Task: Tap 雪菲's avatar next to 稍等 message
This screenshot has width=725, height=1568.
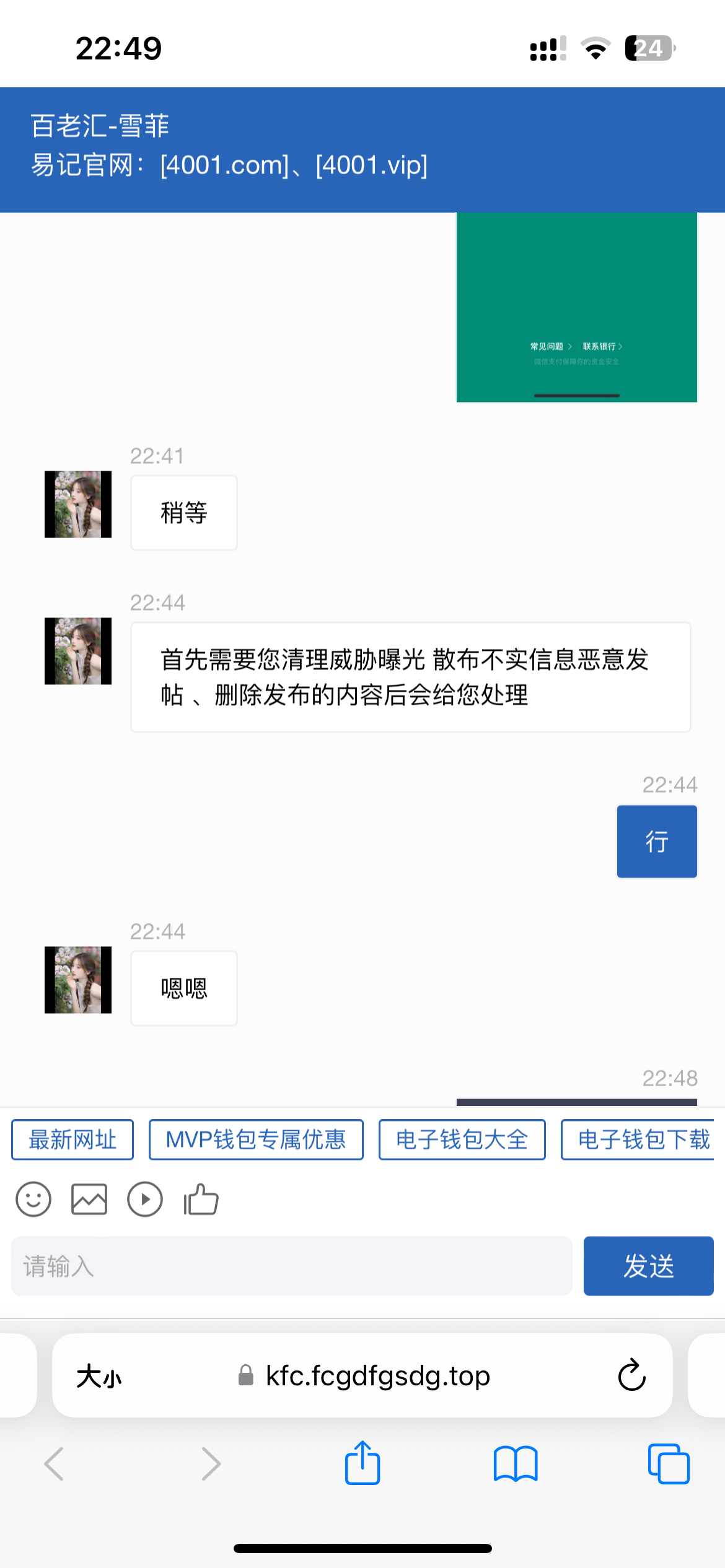Action: click(77, 504)
